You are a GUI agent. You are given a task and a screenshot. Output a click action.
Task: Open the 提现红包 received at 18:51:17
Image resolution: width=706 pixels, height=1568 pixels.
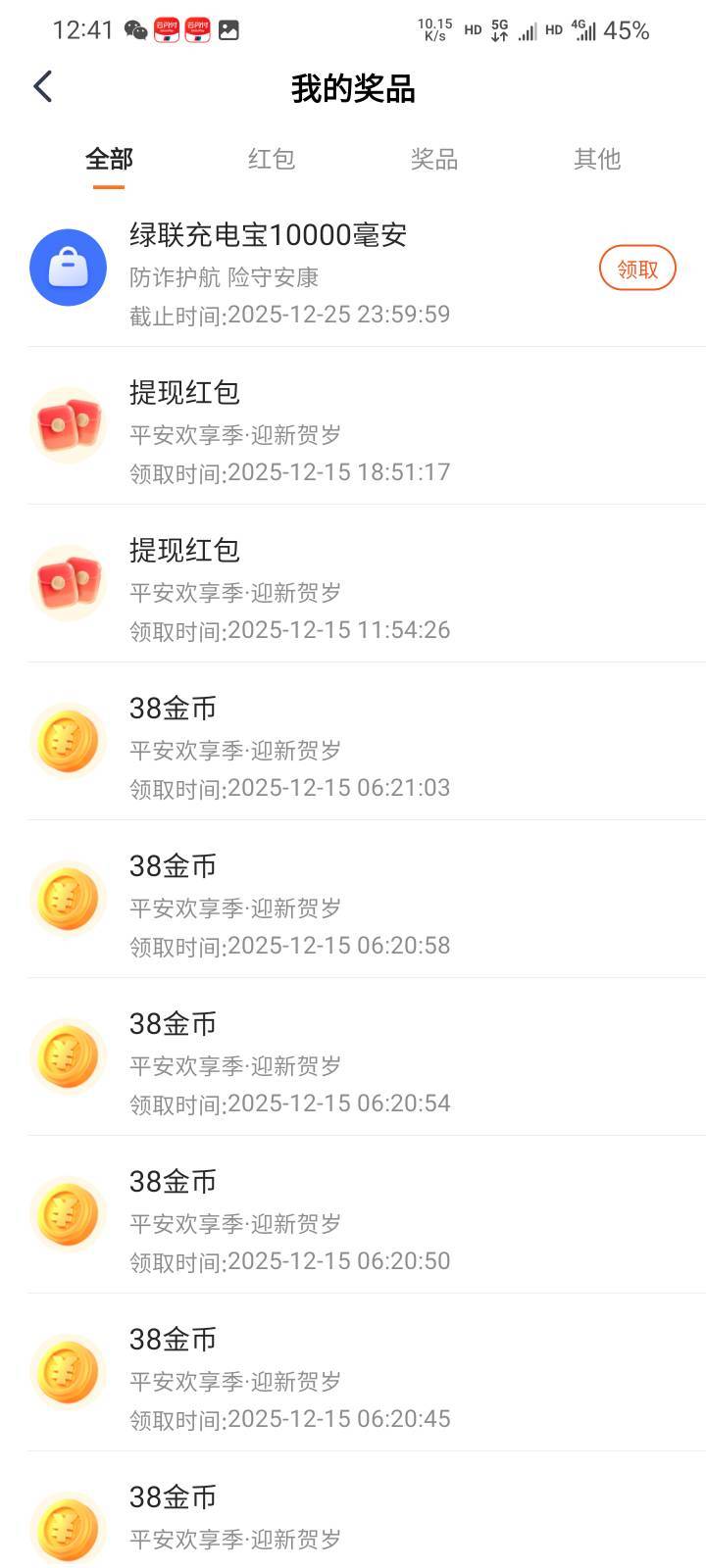click(353, 426)
